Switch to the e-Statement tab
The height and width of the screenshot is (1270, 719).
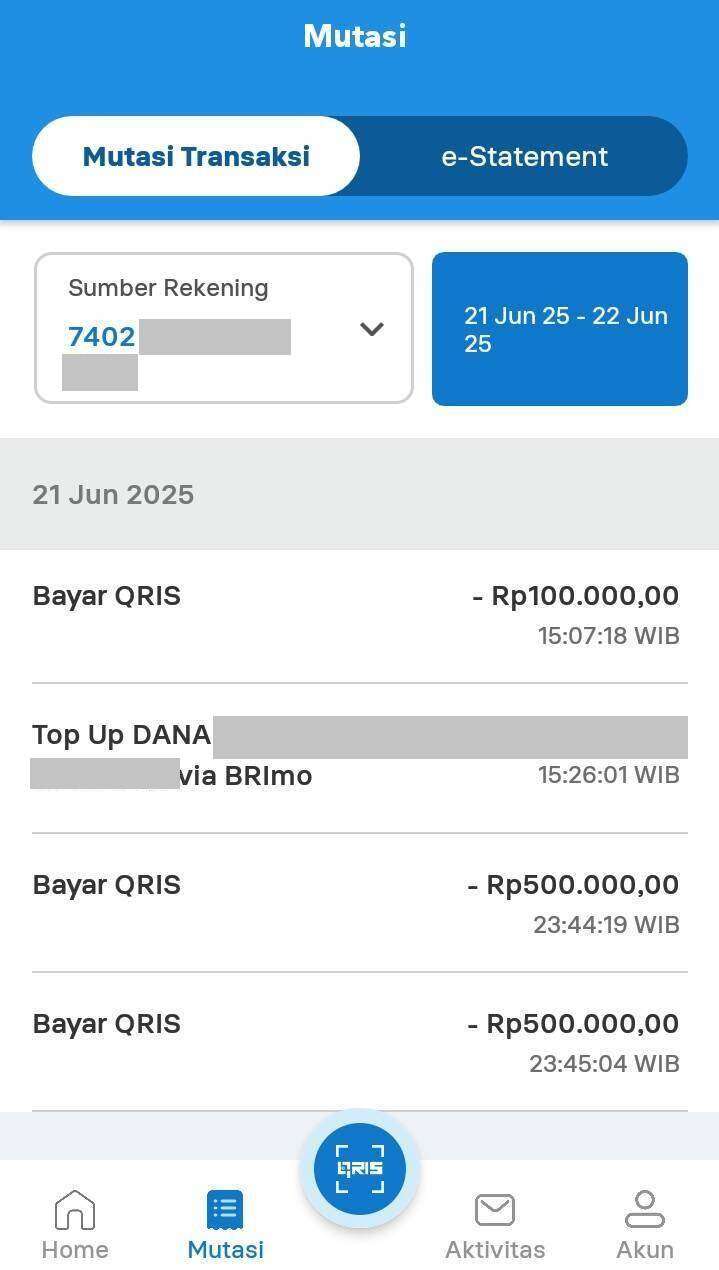[524, 156]
